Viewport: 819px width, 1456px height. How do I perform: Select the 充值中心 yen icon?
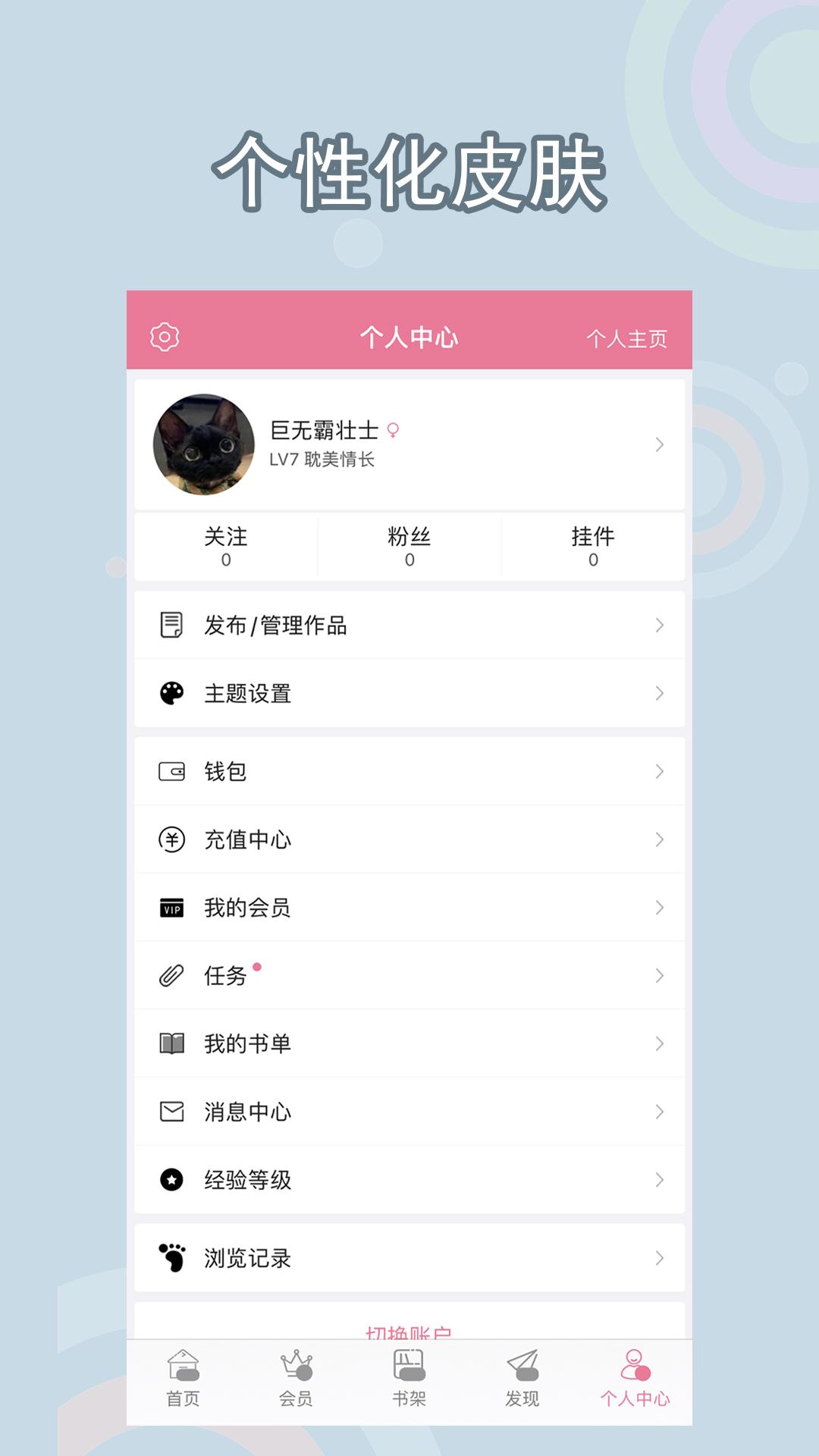(173, 839)
